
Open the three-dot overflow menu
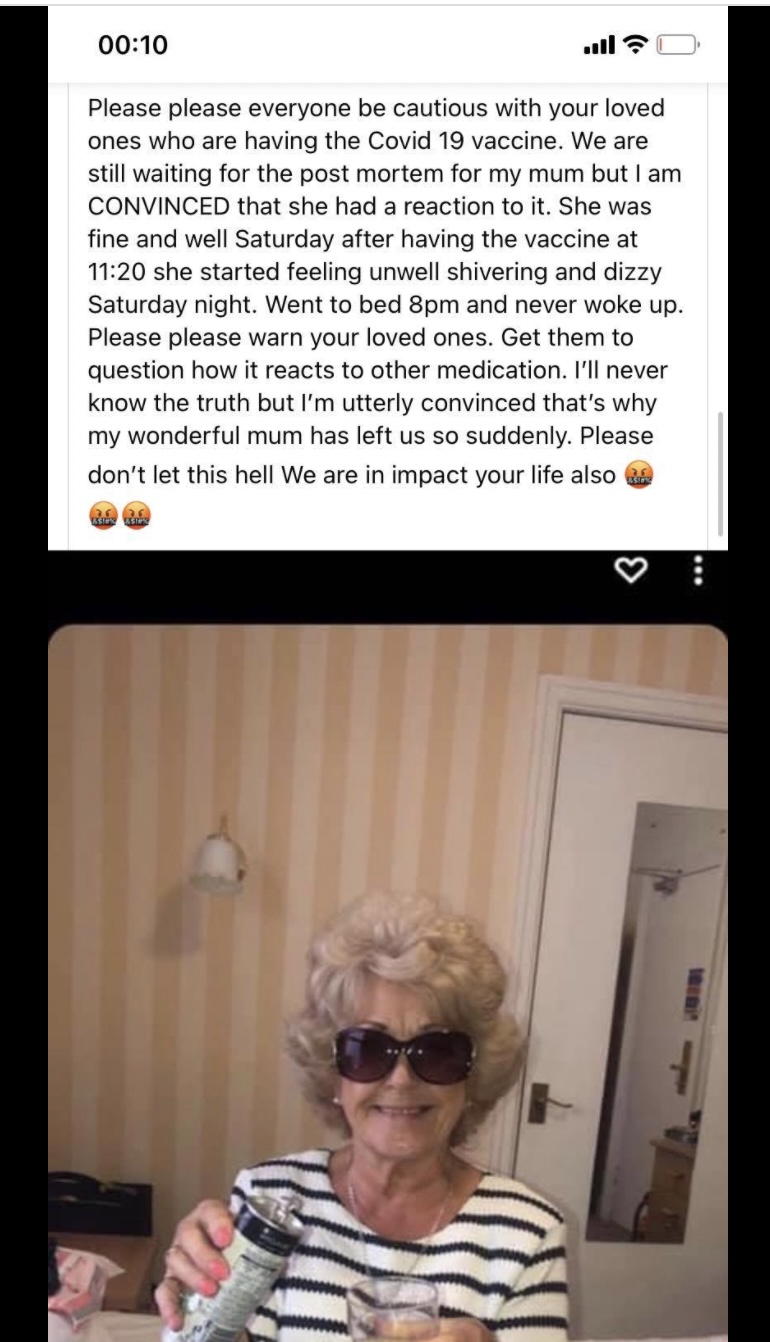698,570
